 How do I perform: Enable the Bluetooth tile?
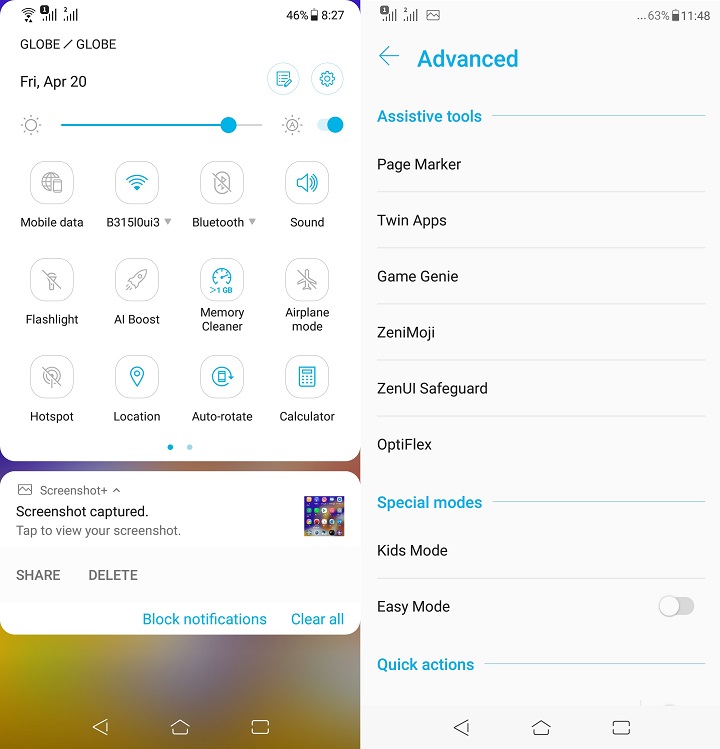coord(222,183)
